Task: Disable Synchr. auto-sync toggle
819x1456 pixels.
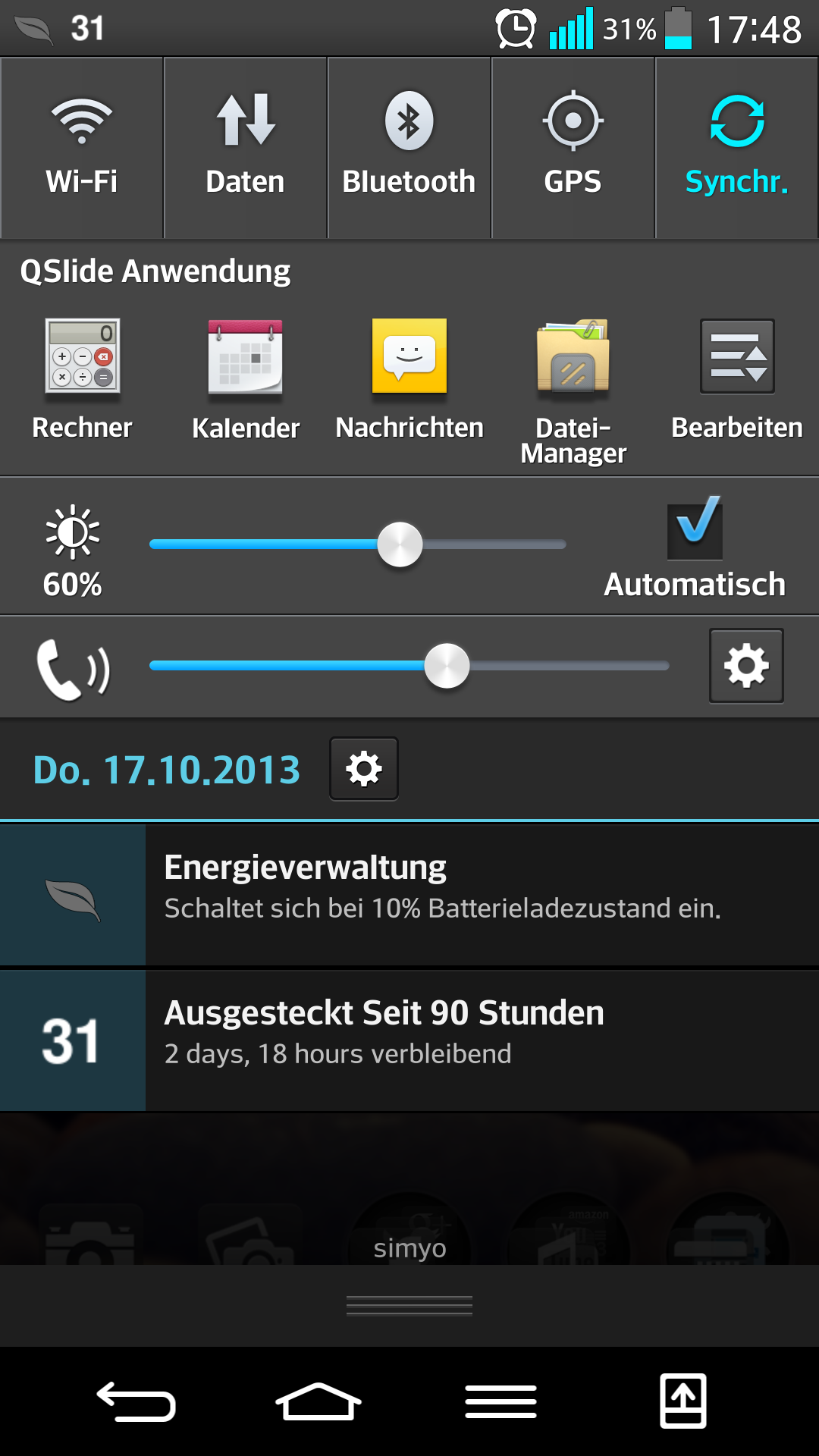Action: [736, 148]
